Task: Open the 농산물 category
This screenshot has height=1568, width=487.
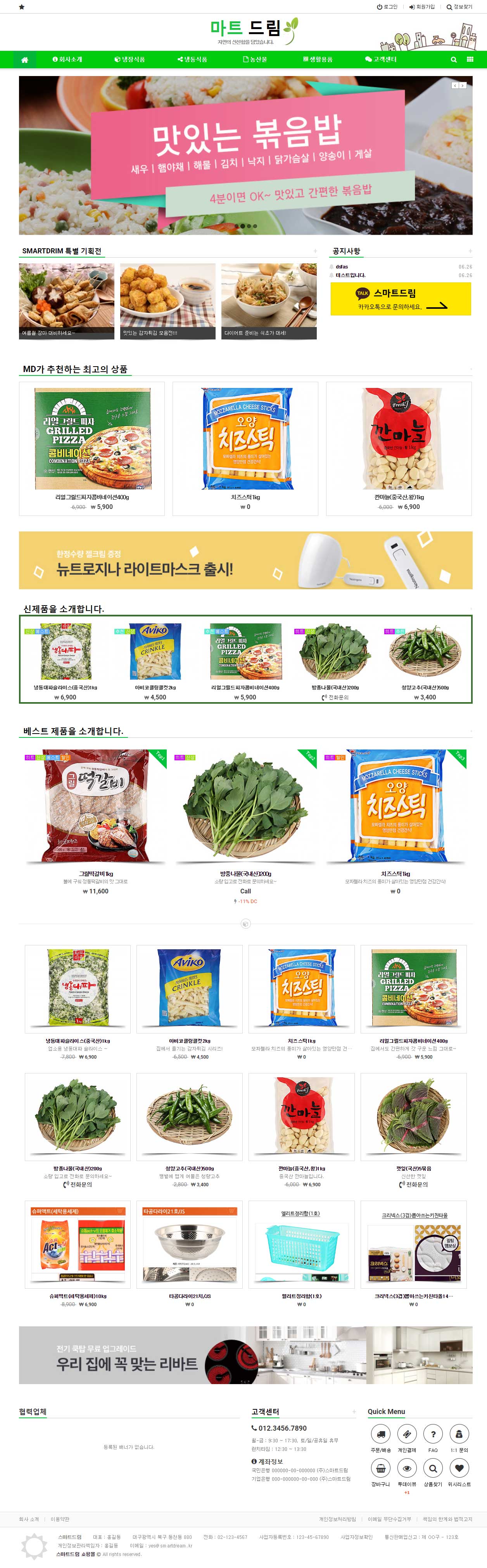Action: (x=255, y=60)
